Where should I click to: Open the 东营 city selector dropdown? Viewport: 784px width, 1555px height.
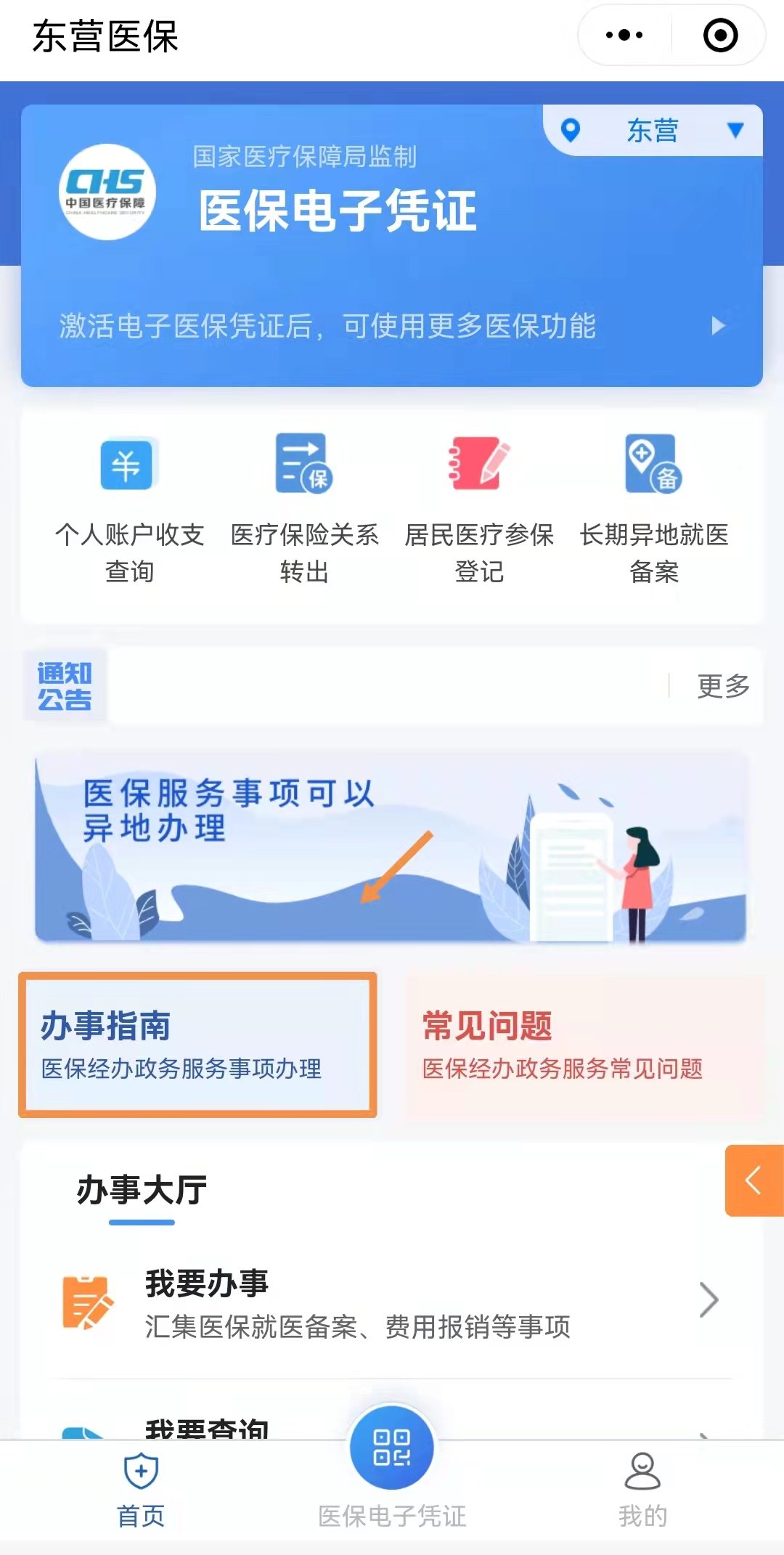[653, 131]
